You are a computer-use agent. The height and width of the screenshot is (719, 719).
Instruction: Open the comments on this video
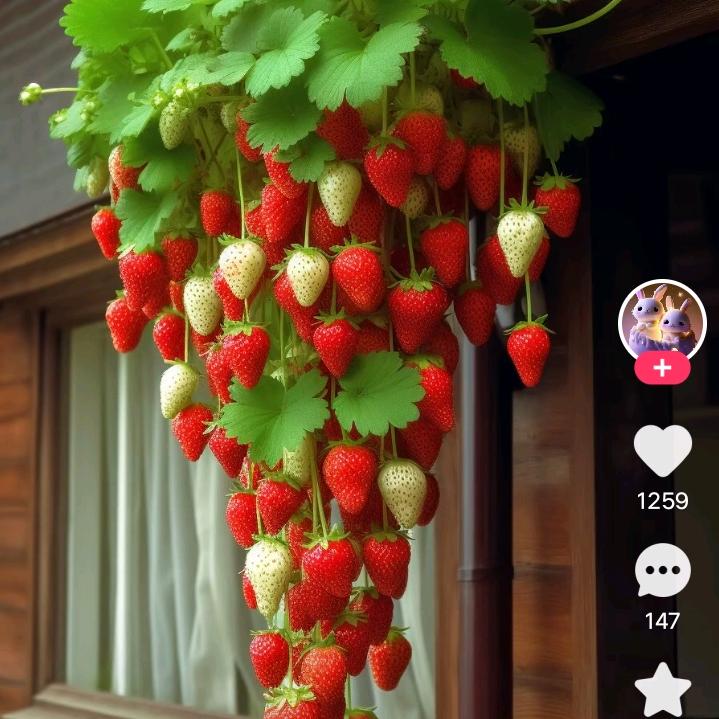click(x=662, y=571)
